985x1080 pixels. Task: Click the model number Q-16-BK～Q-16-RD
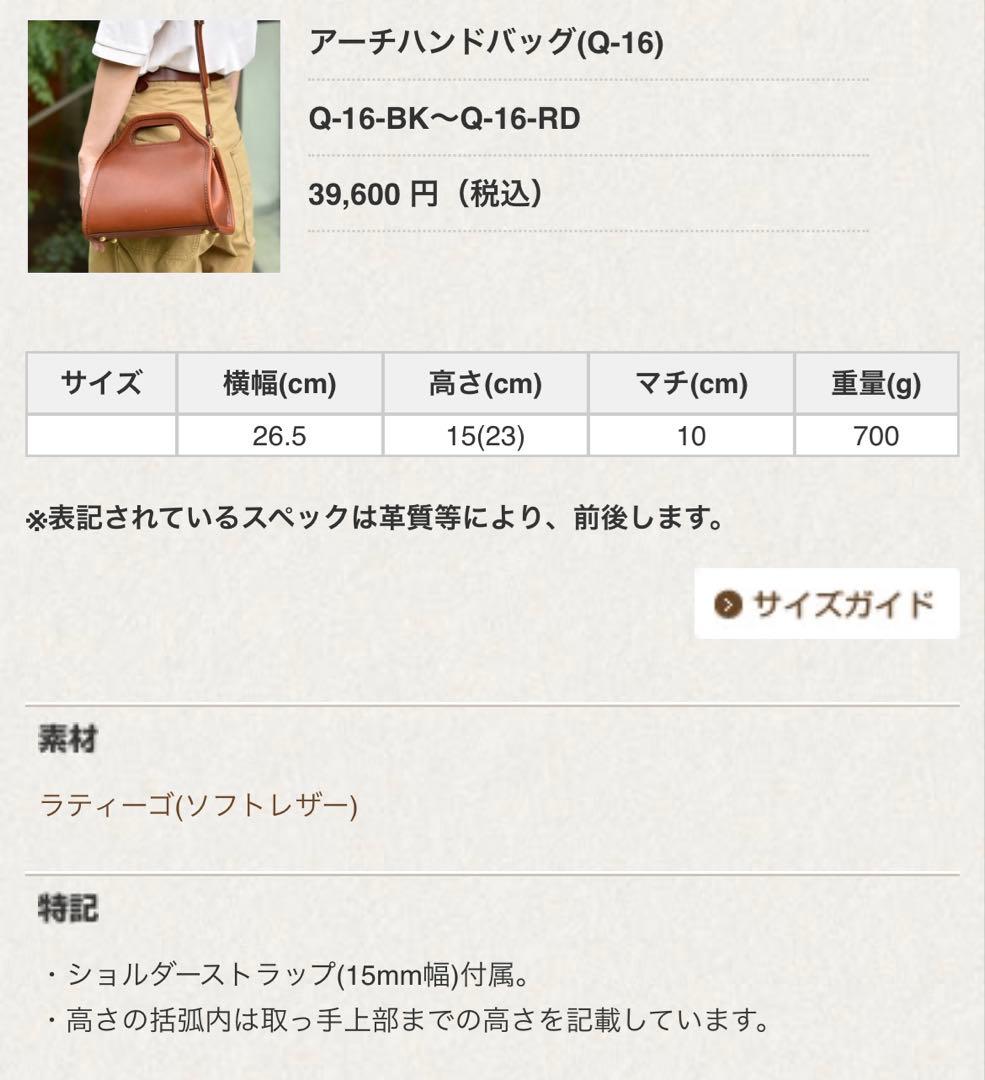[444, 117]
